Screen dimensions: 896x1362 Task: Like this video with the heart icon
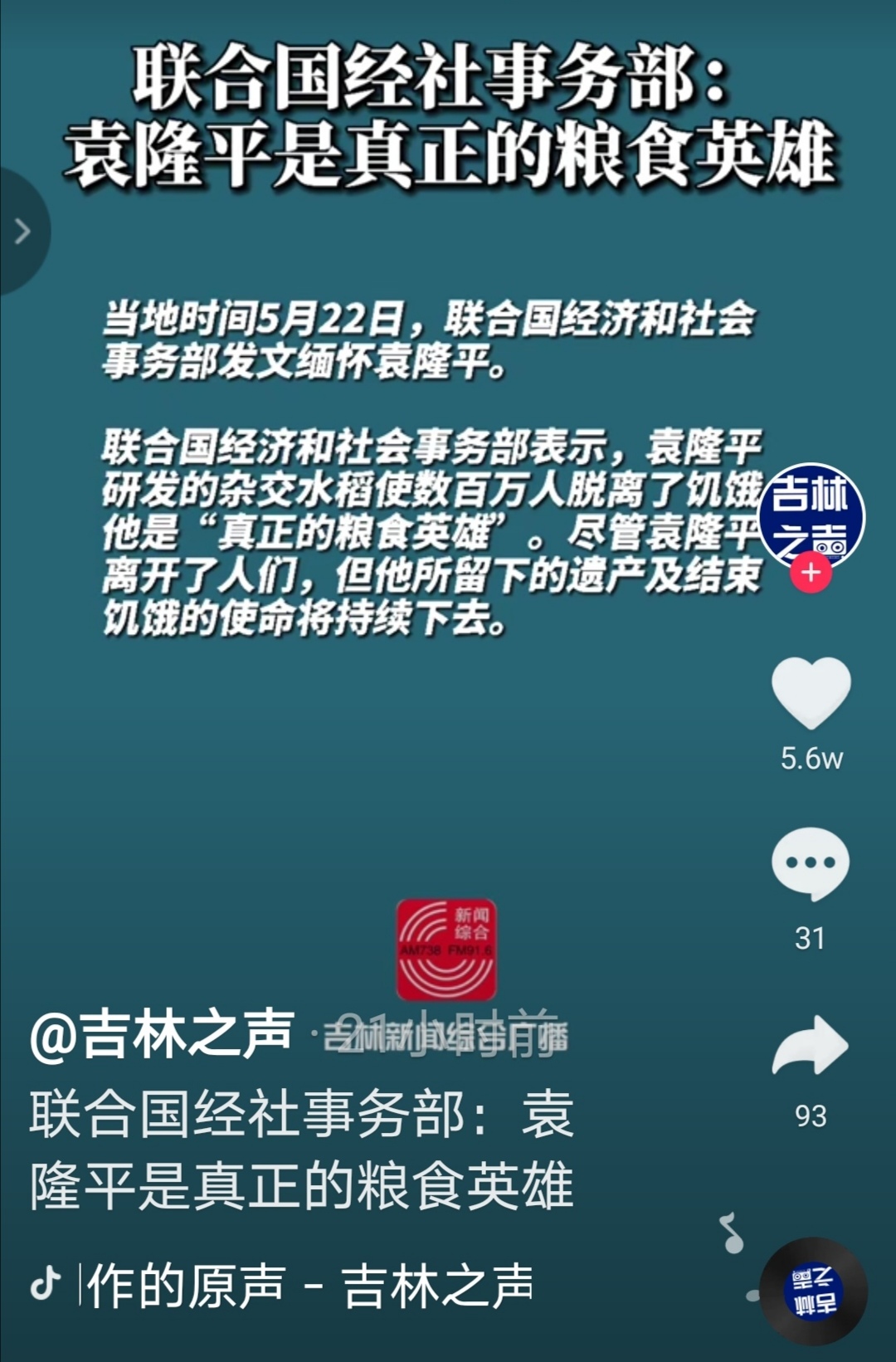pos(811,693)
